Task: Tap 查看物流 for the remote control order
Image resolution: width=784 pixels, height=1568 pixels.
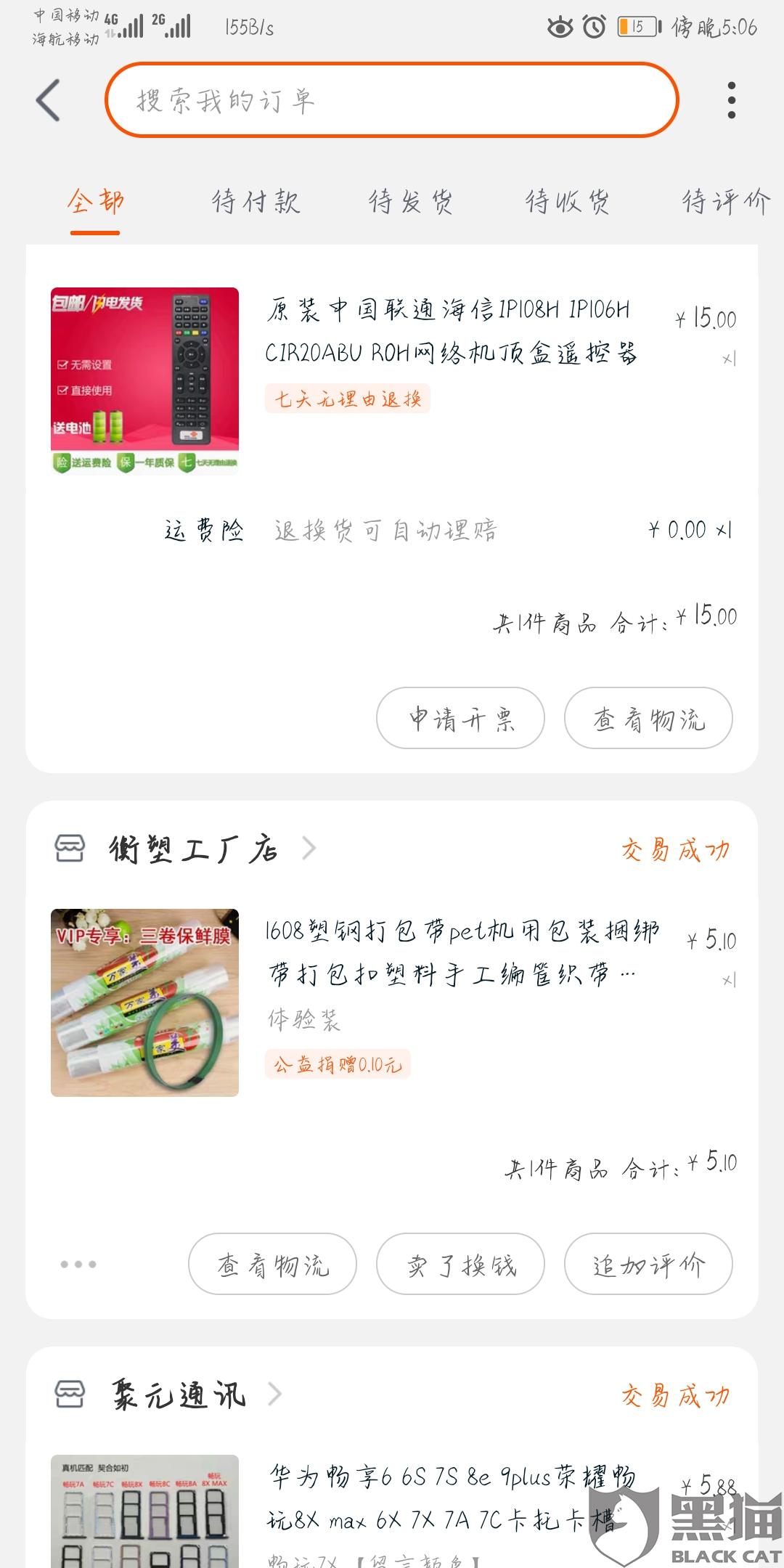Action: coord(648,719)
